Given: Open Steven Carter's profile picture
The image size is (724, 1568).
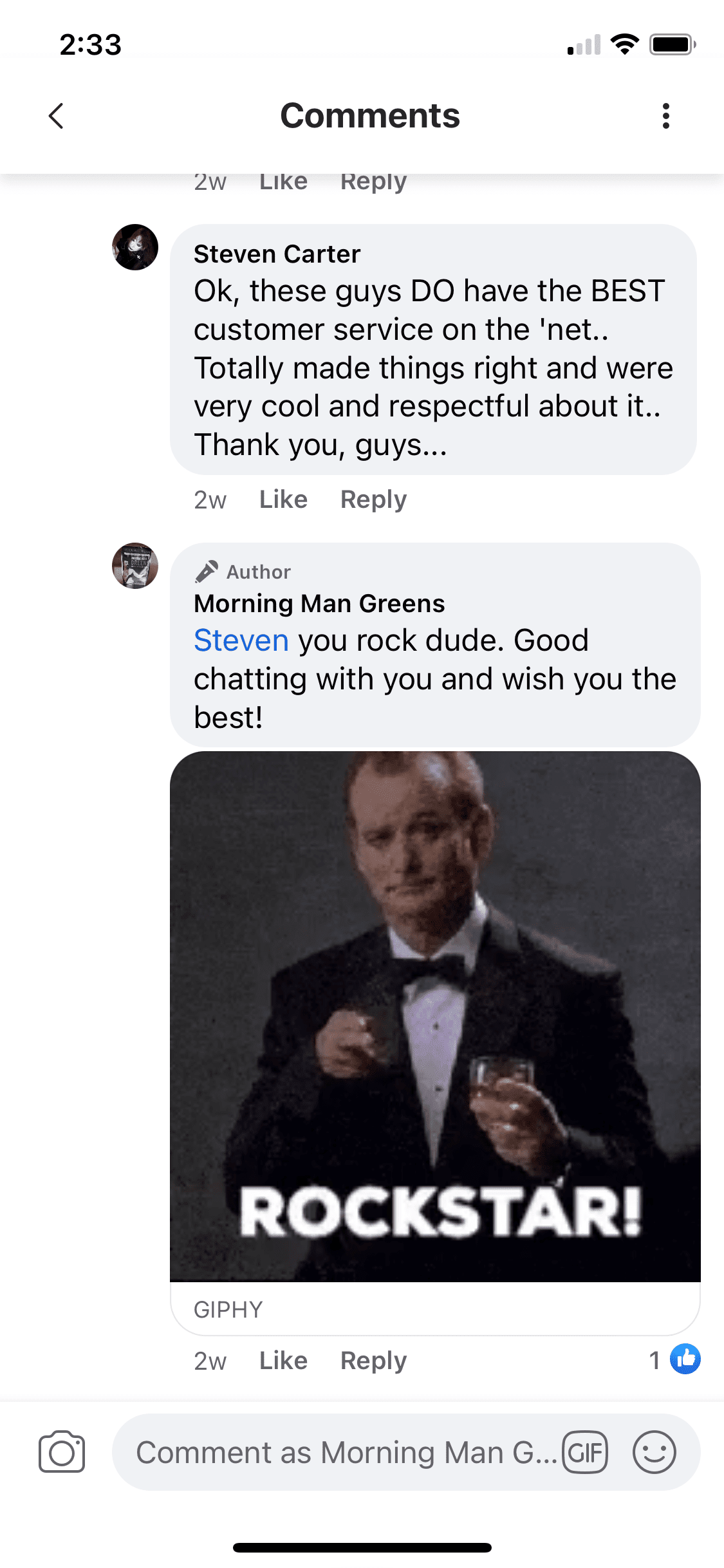Looking at the screenshot, I should (x=135, y=247).
